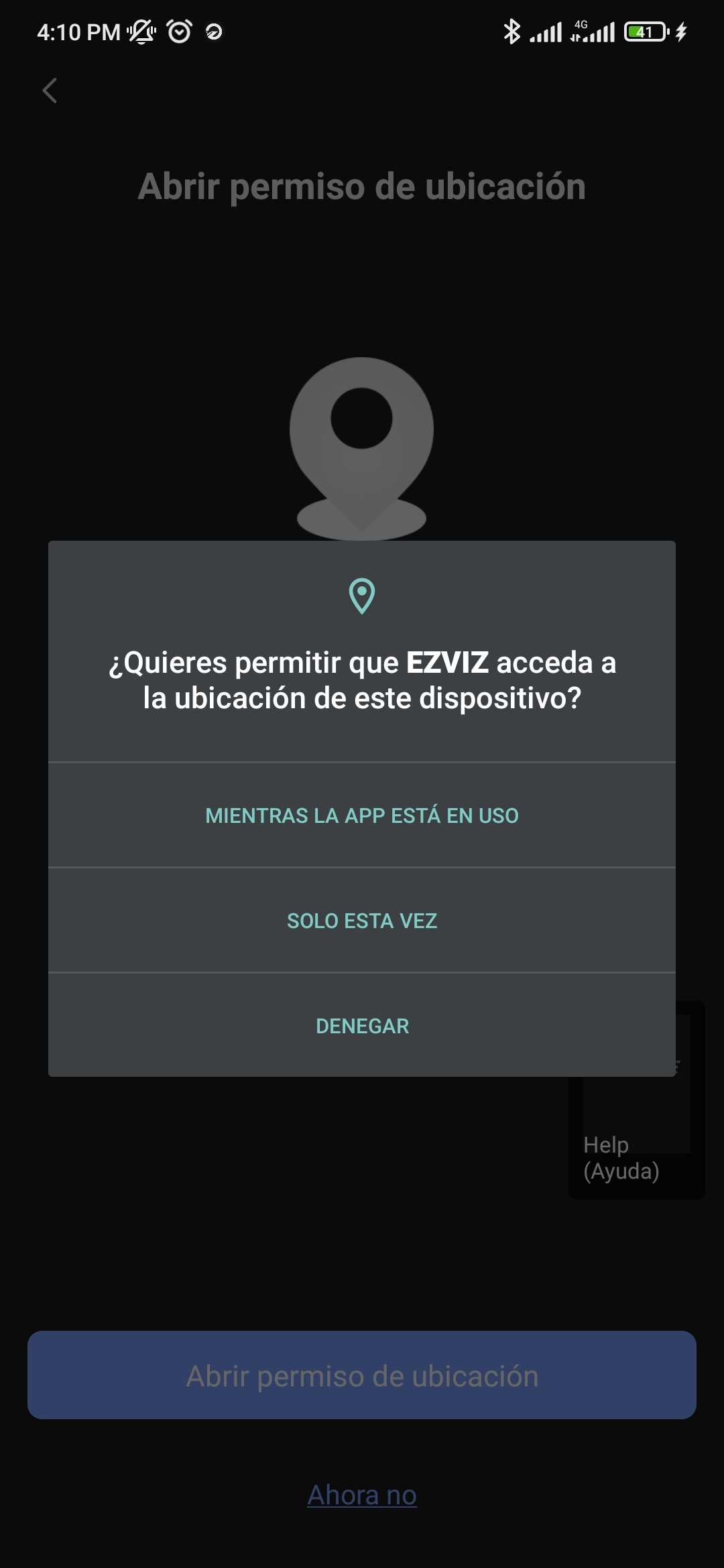Choose 'Solo esta vez' location option
The height and width of the screenshot is (1568, 724).
click(362, 921)
